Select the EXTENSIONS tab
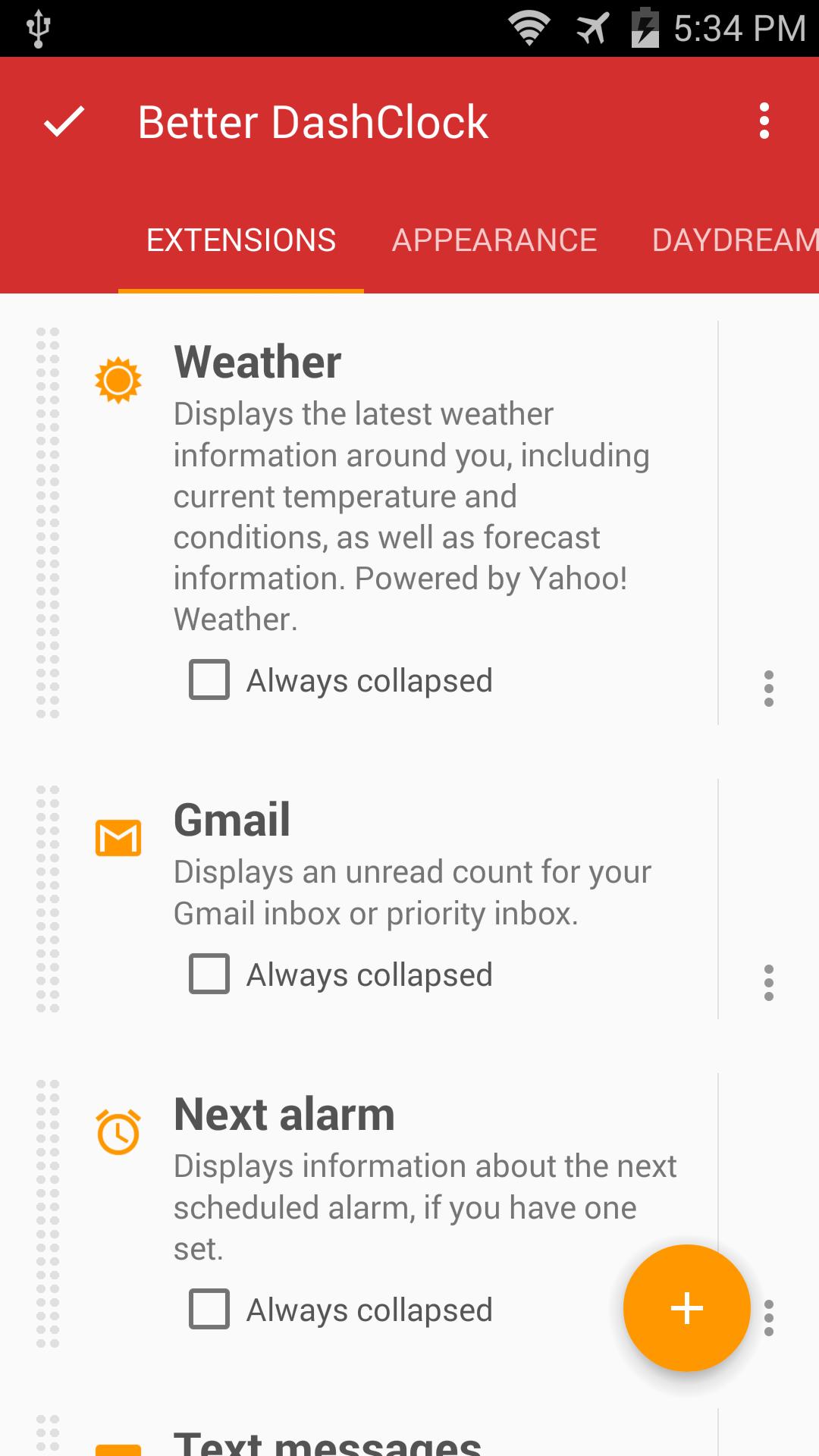The width and height of the screenshot is (819, 1456). coord(240,239)
